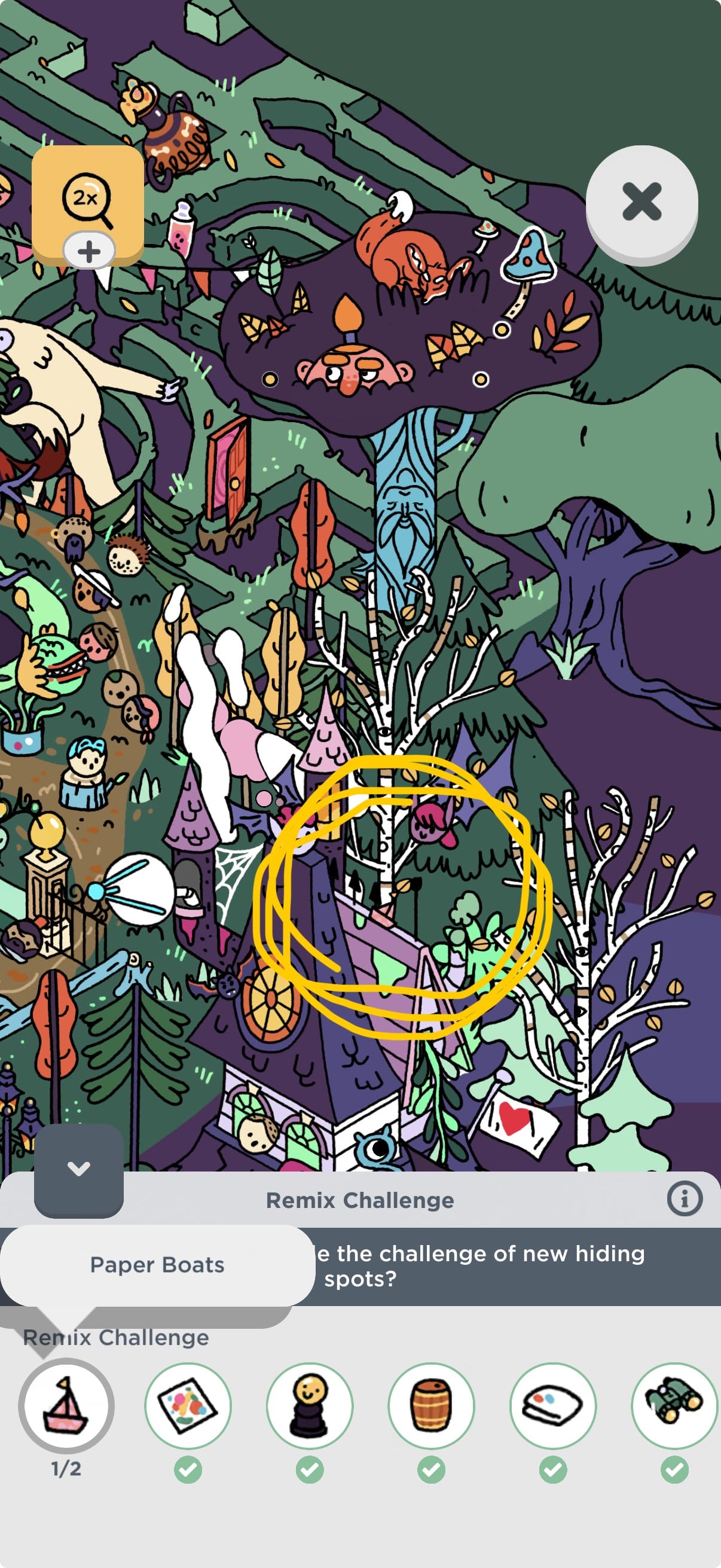Viewport: 721px width, 1568px height.
Task: Select the painting item
Action: coord(188,1405)
